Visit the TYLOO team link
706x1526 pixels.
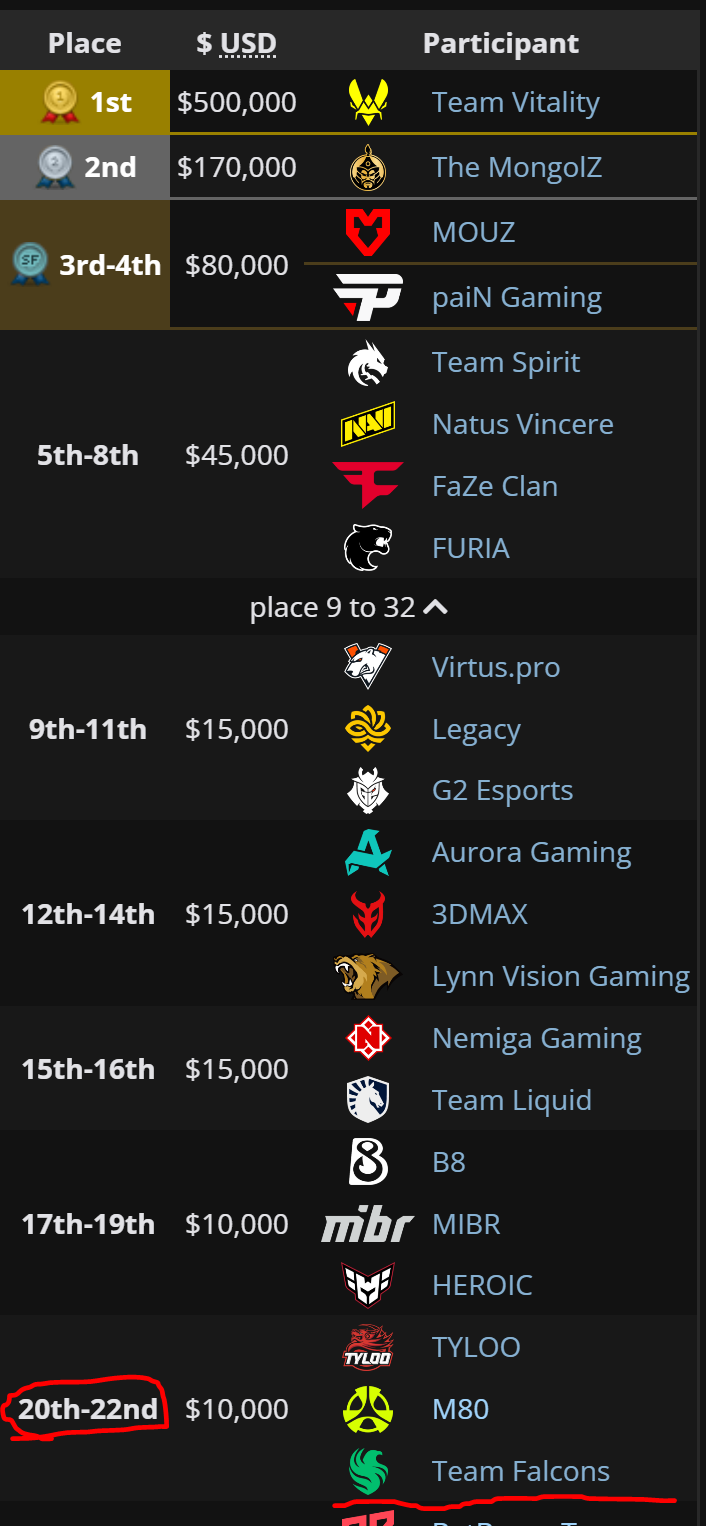coord(476,1347)
